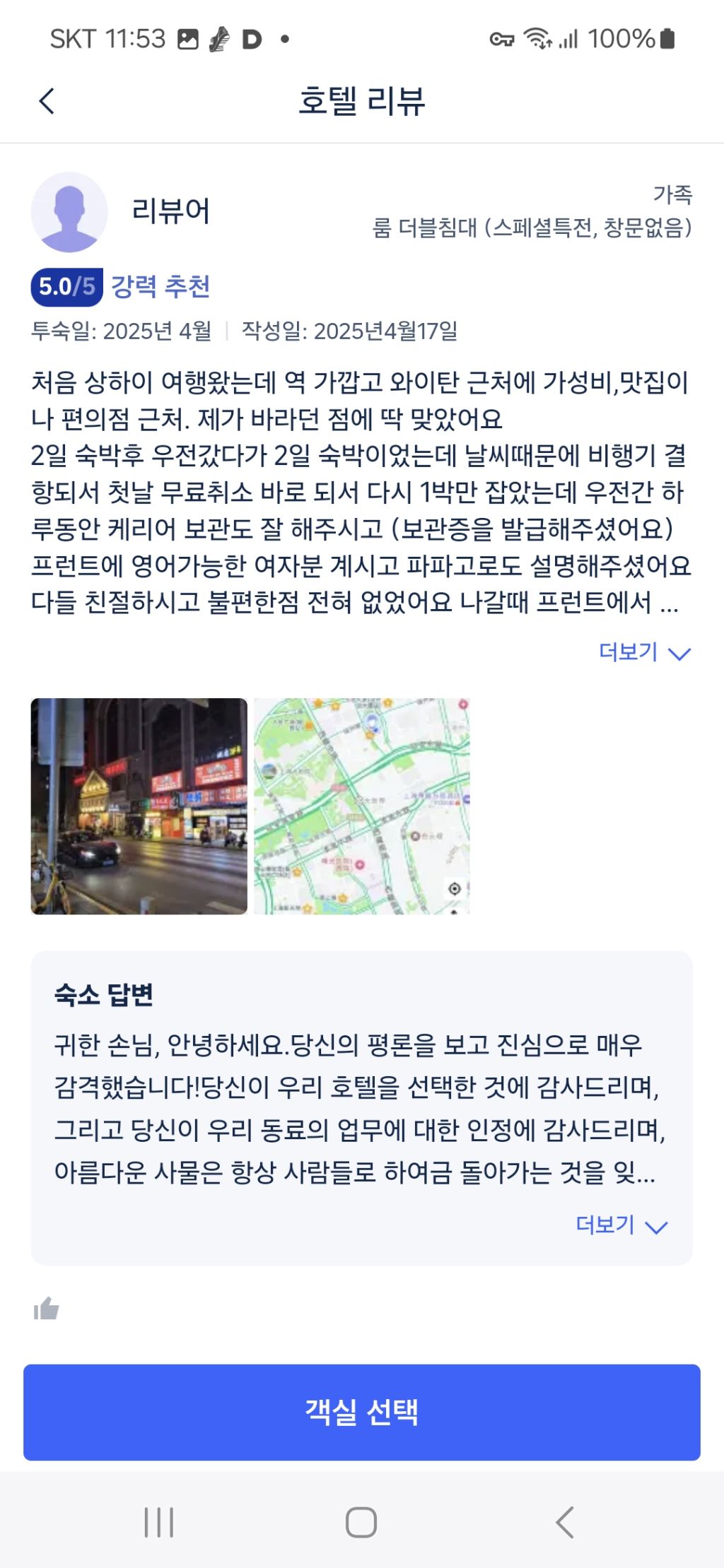724x1568 pixels.
Task: Tap the 객실 선택 button
Action: (x=362, y=1412)
